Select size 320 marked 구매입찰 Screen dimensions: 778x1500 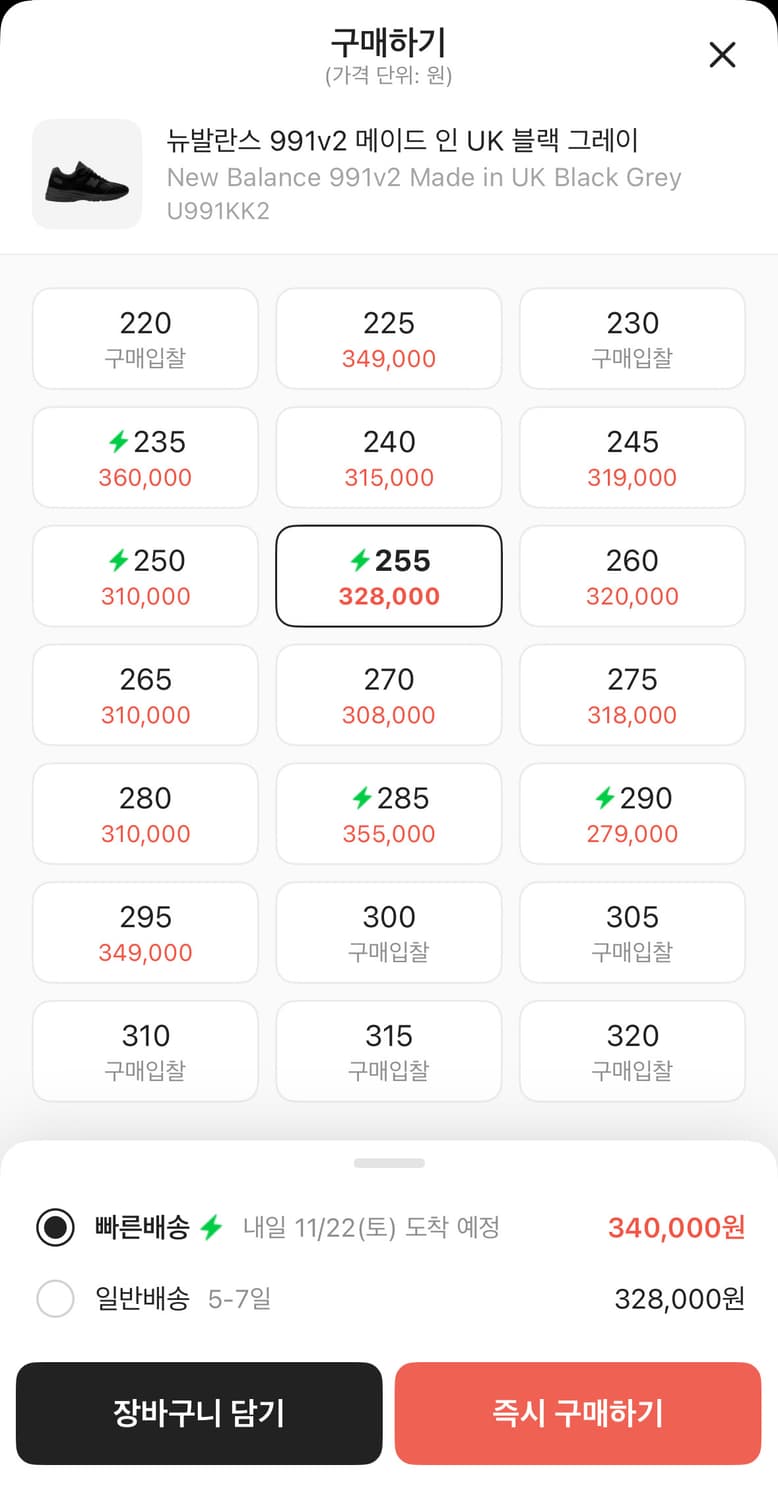(x=632, y=1051)
